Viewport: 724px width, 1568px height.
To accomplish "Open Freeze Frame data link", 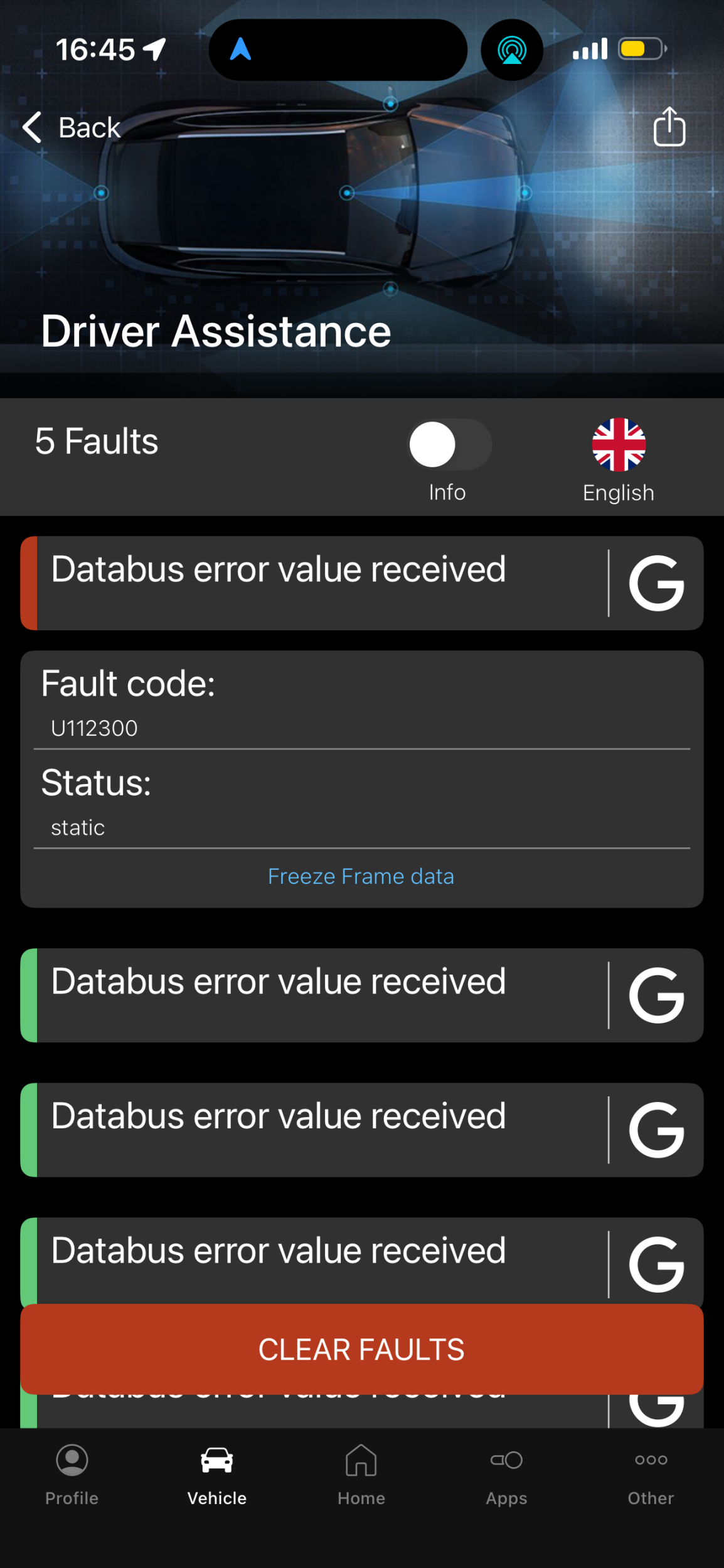I will click(x=361, y=876).
